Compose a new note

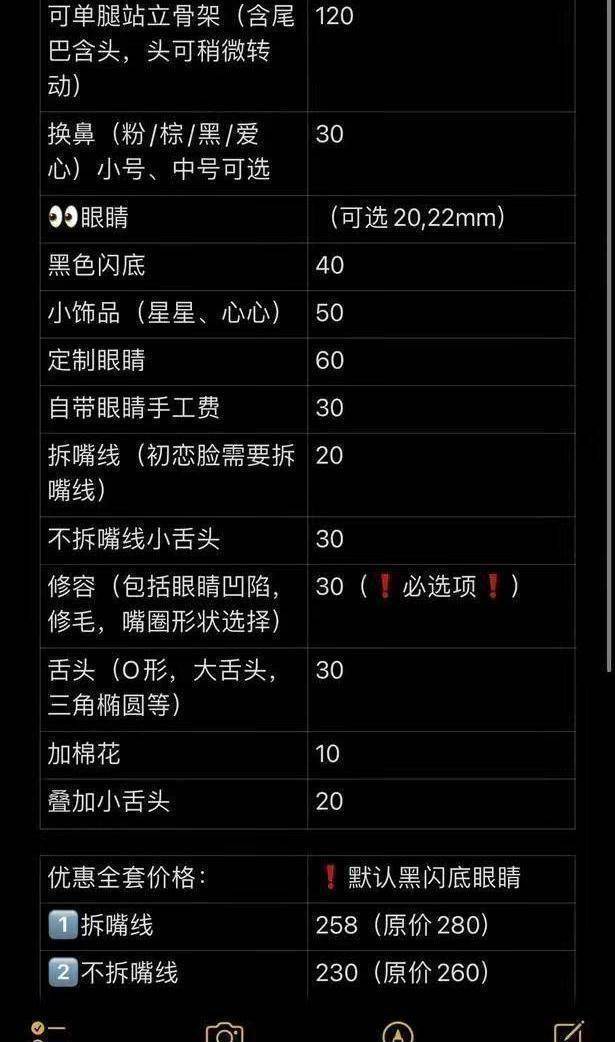(x=569, y=1032)
